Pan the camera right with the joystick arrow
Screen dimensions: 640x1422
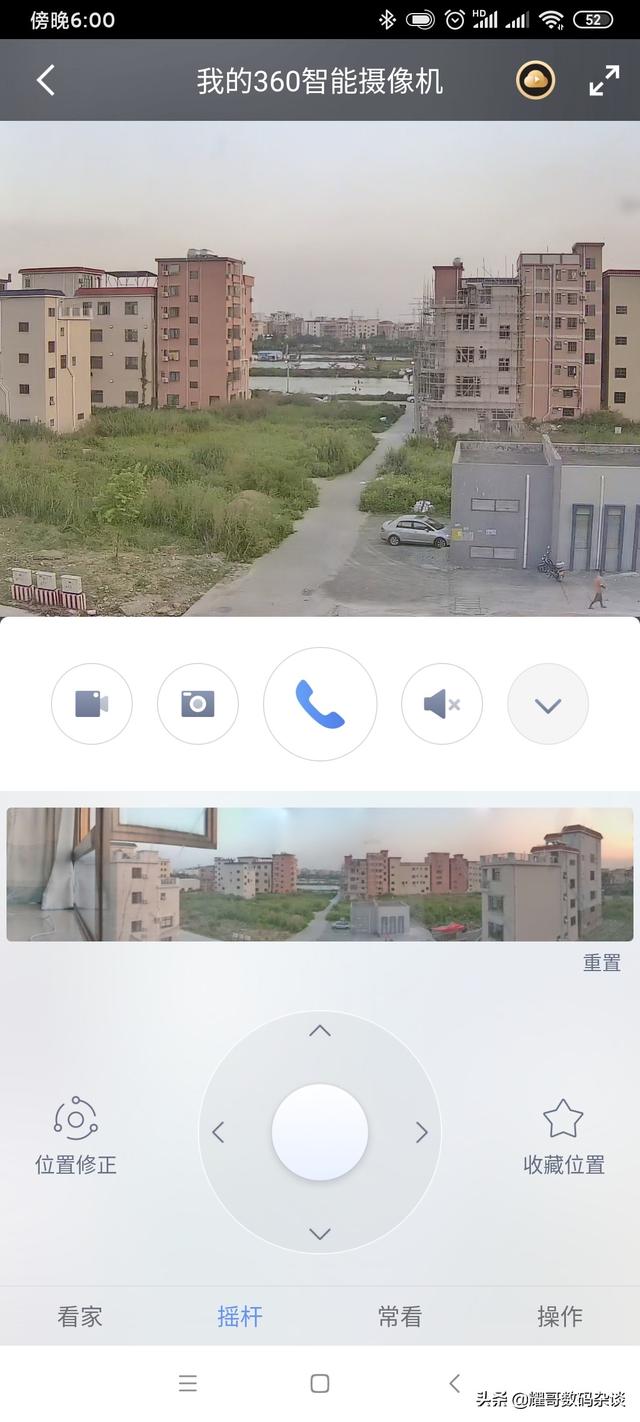(422, 1132)
